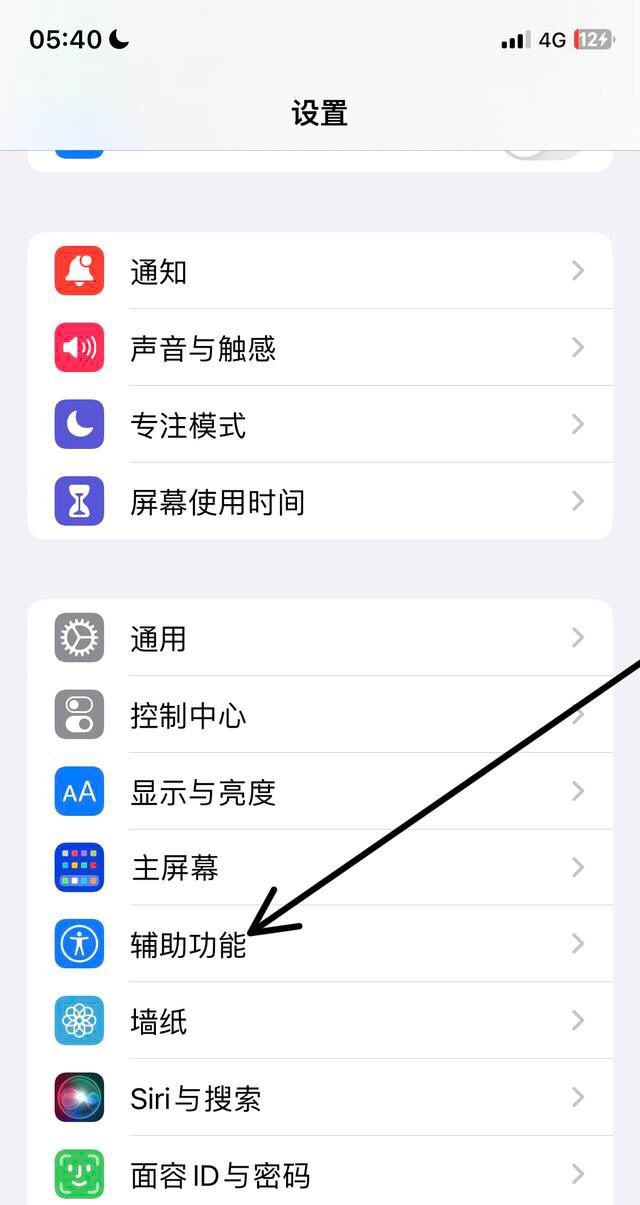
Task: Open 主屏幕 settings
Action: [x=318, y=867]
